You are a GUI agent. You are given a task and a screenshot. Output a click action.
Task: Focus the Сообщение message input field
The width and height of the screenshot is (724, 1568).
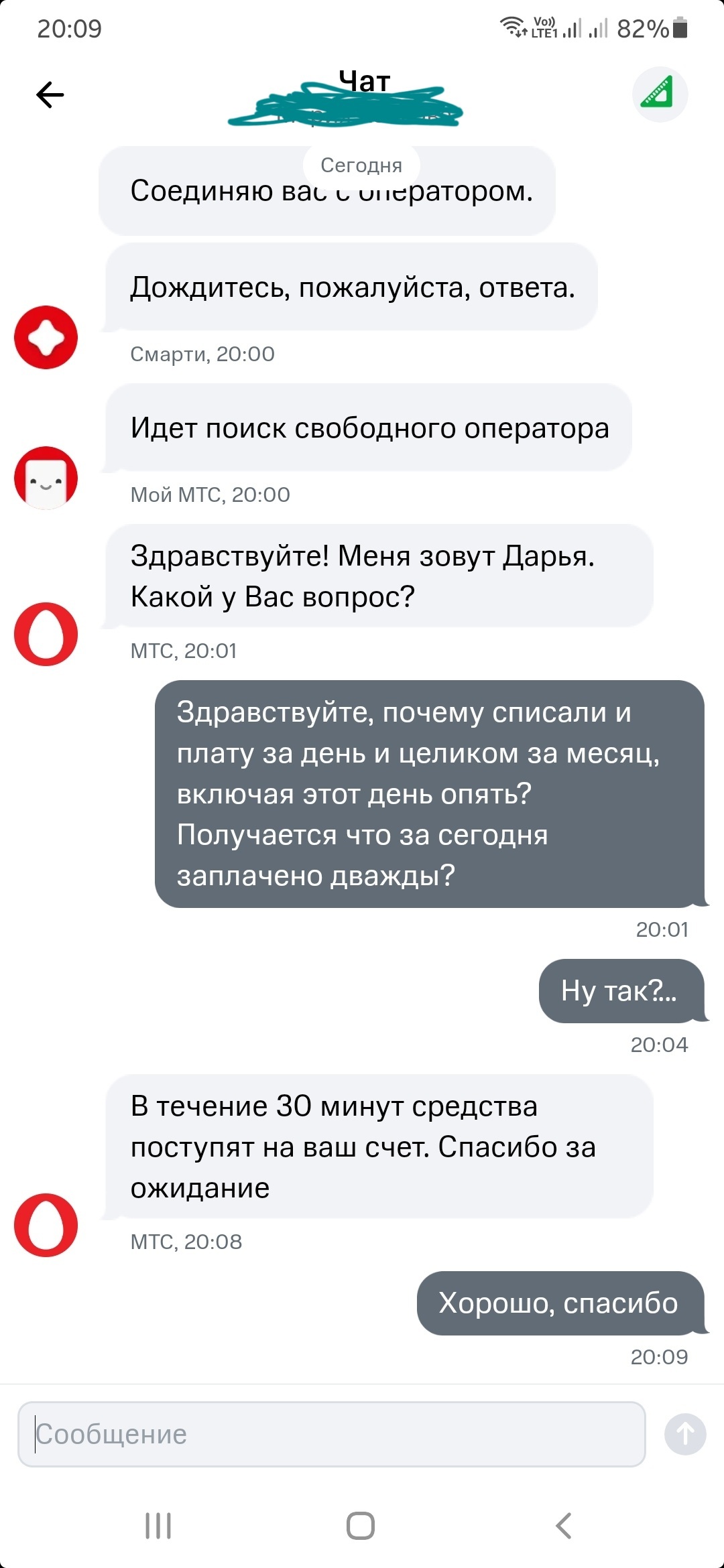(332, 1434)
